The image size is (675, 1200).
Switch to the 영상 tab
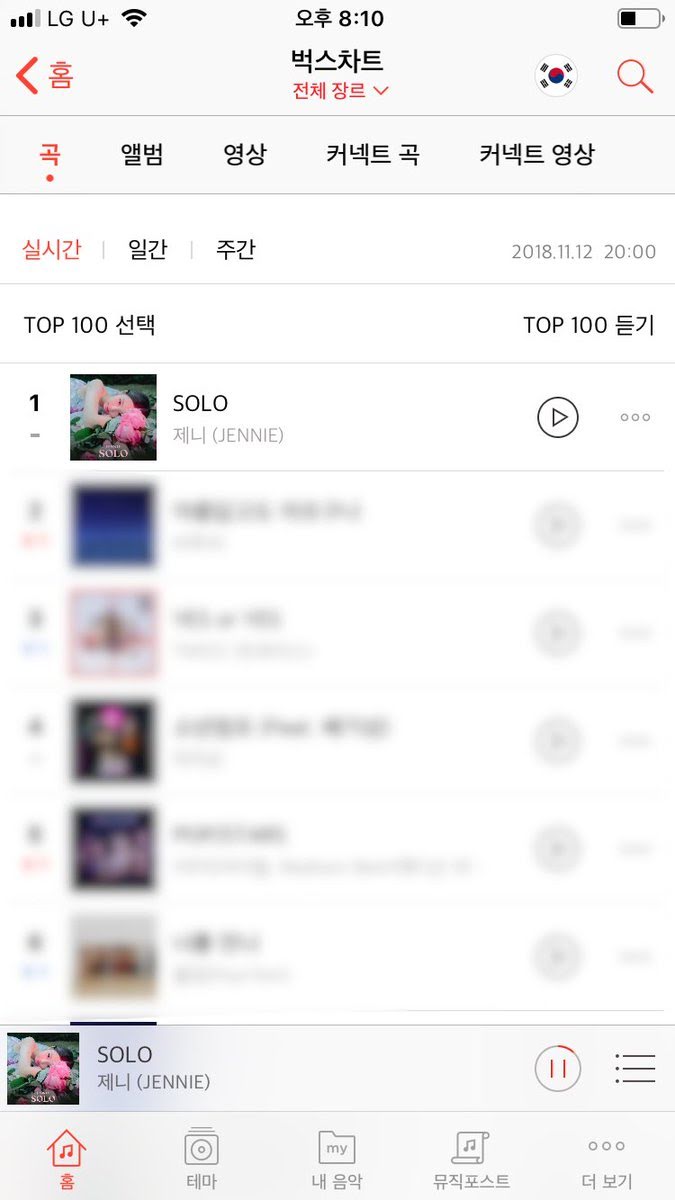tap(245, 154)
